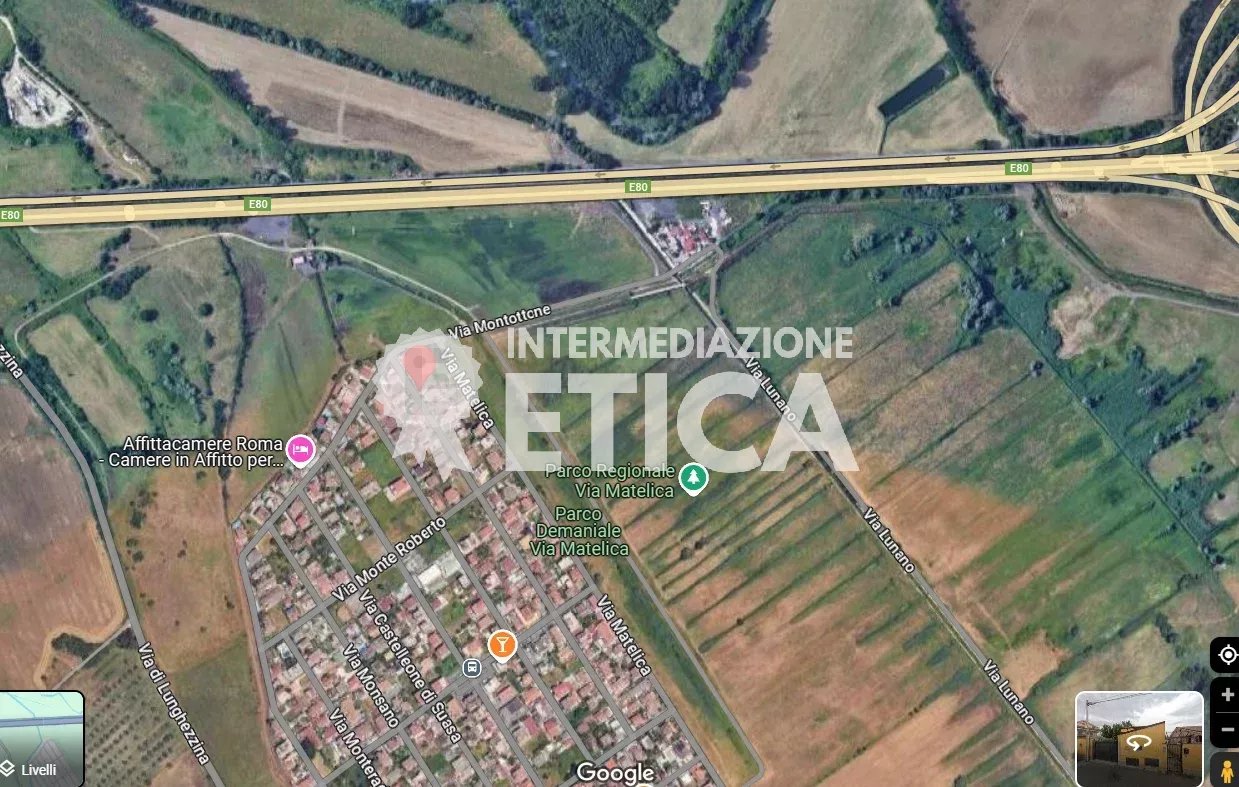This screenshot has height=787, width=1239.
Task: Tap the red dropped pin on Via Matelica
Action: 420,366
